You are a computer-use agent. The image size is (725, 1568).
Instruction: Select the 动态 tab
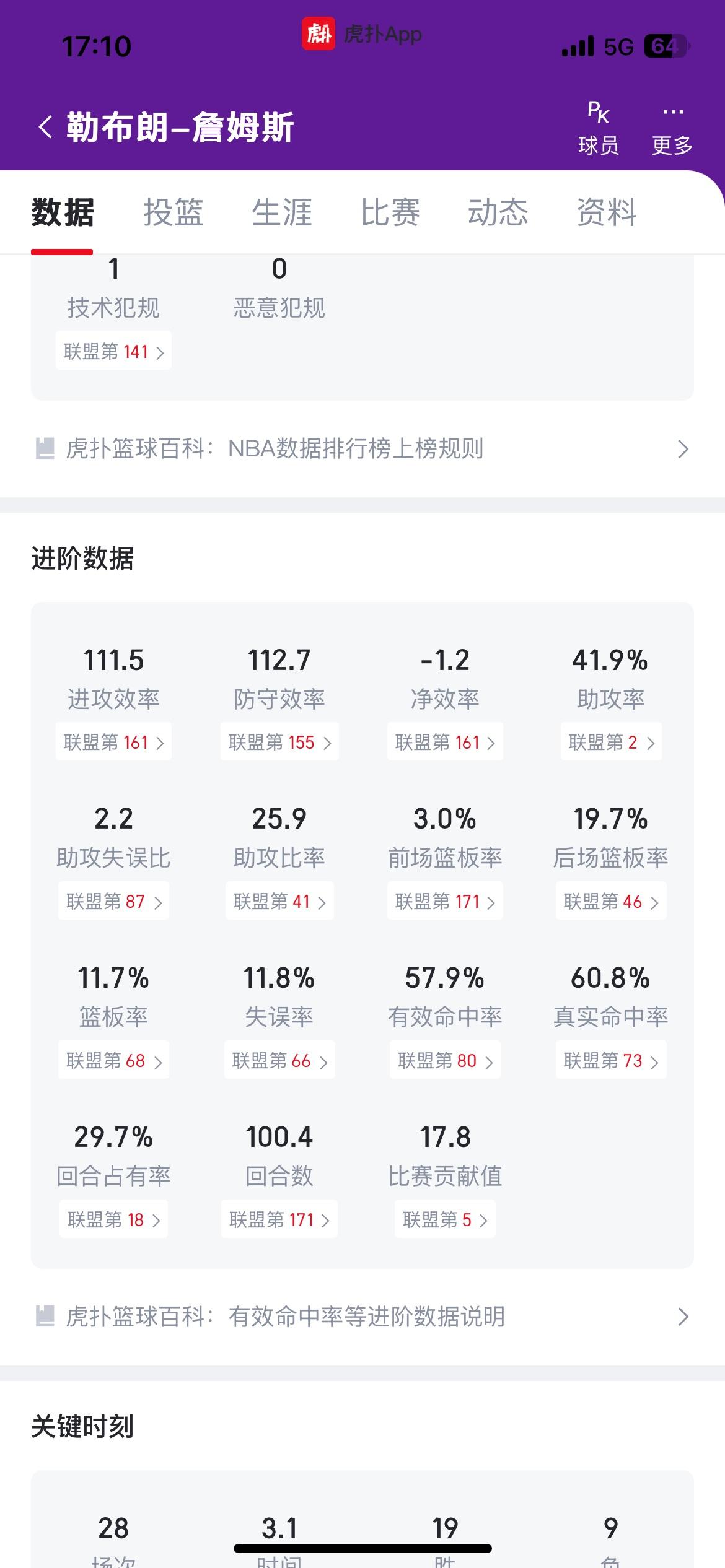coord(498,212)
